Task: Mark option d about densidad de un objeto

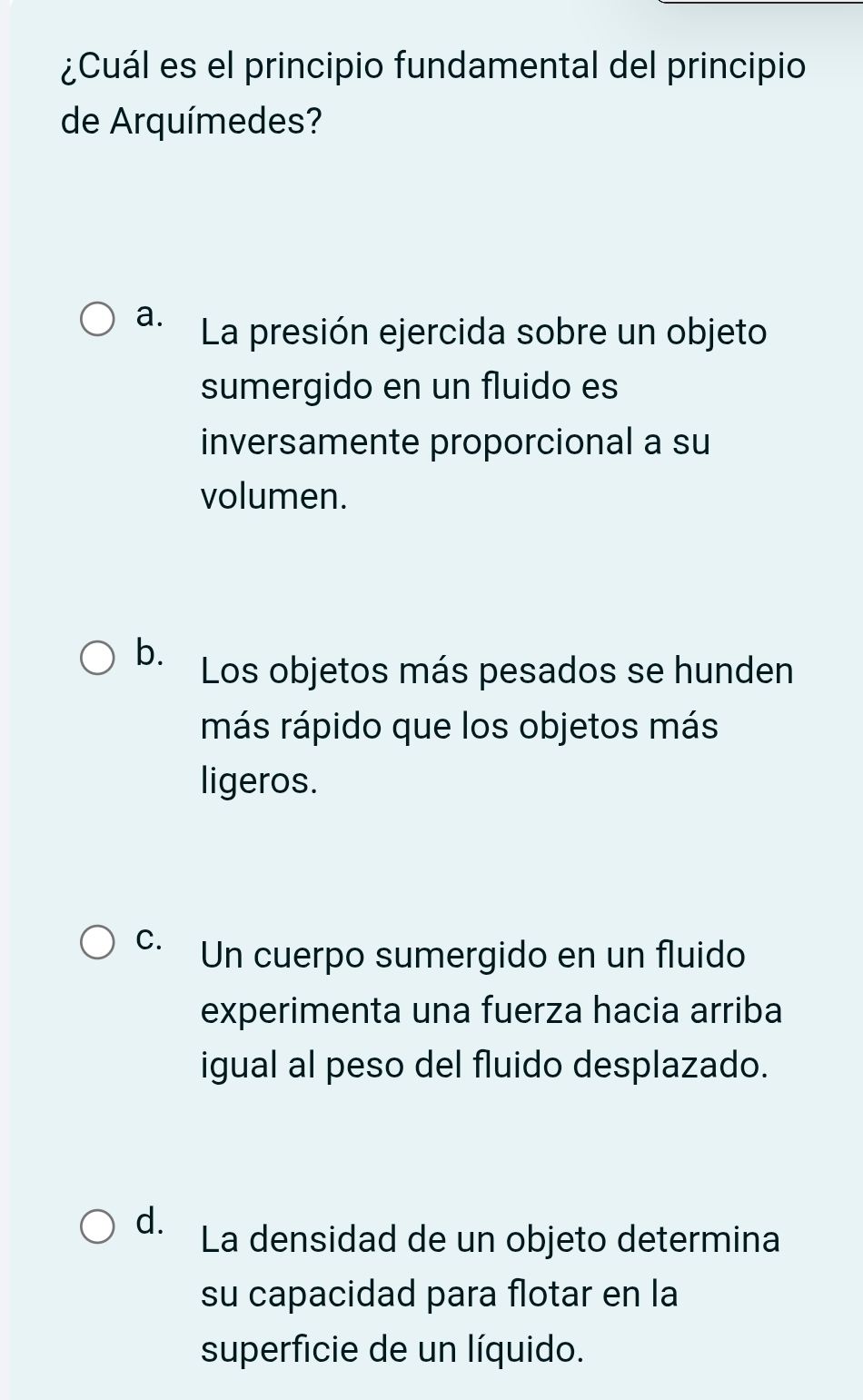Action: pos(99,1226)
